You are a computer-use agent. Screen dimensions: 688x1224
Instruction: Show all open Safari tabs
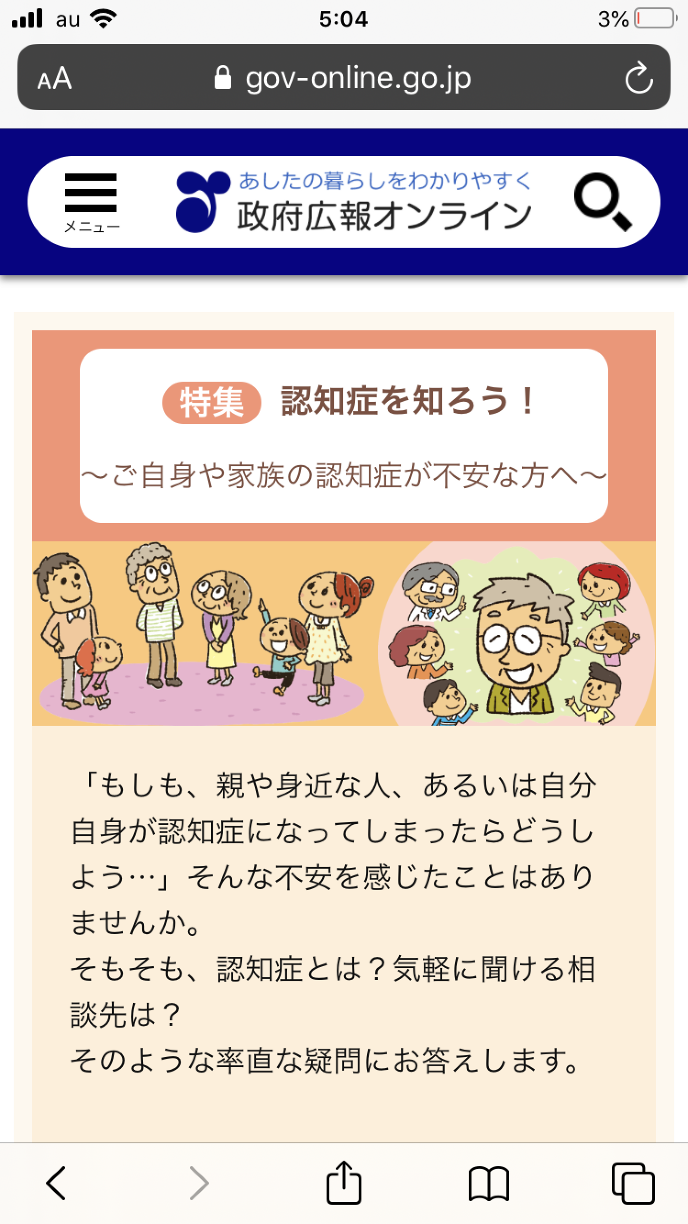coord(632,1183)
